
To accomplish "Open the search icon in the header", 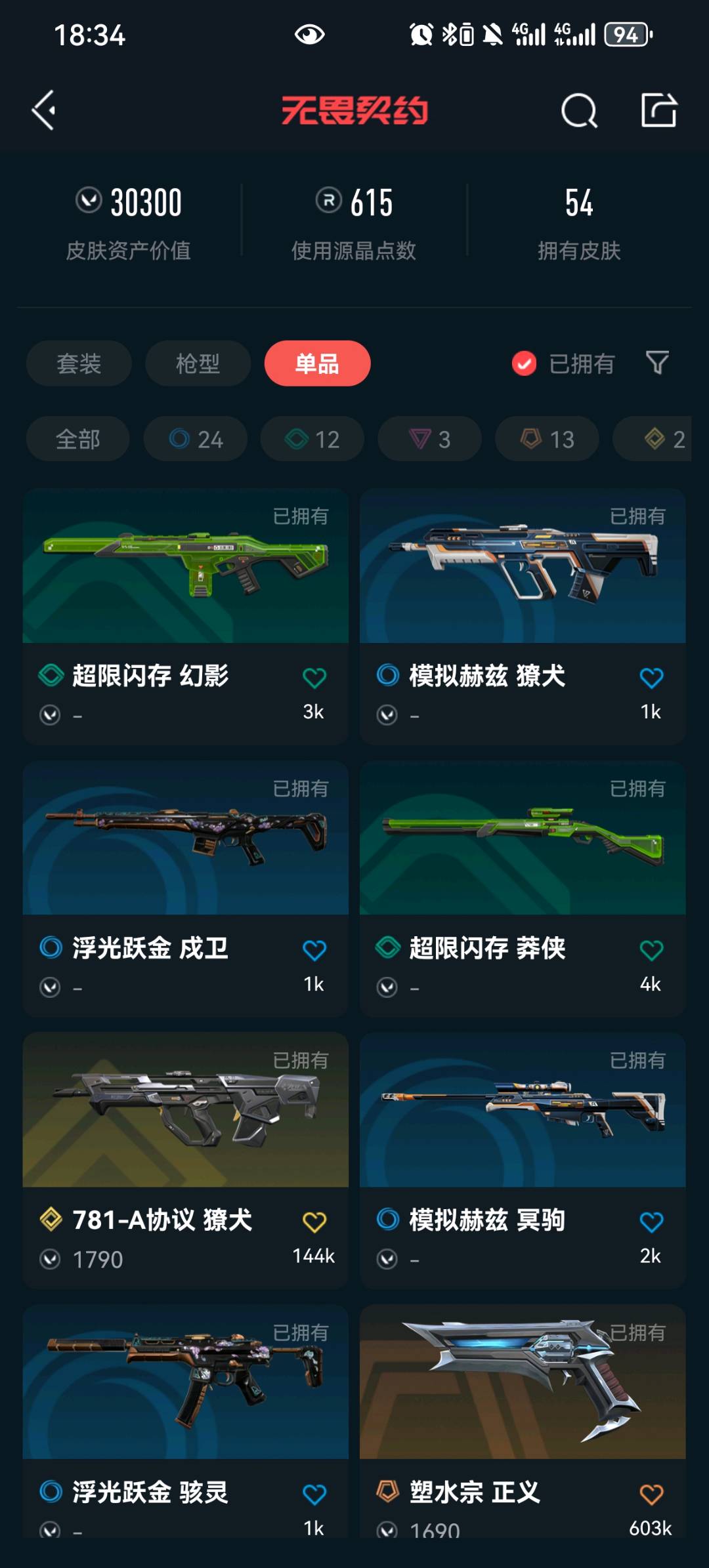I will point(579,110).
